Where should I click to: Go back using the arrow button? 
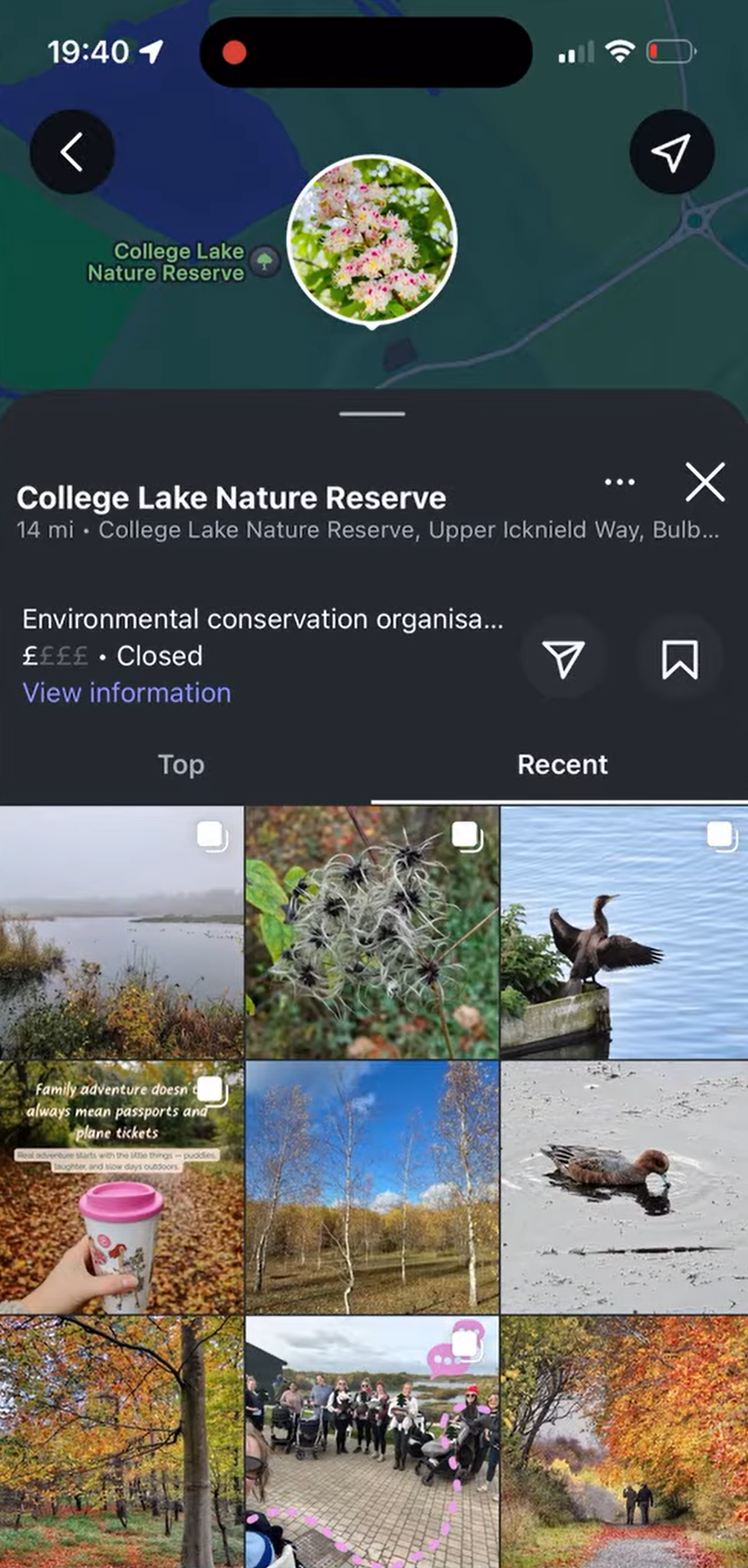(x=72, y=152)
